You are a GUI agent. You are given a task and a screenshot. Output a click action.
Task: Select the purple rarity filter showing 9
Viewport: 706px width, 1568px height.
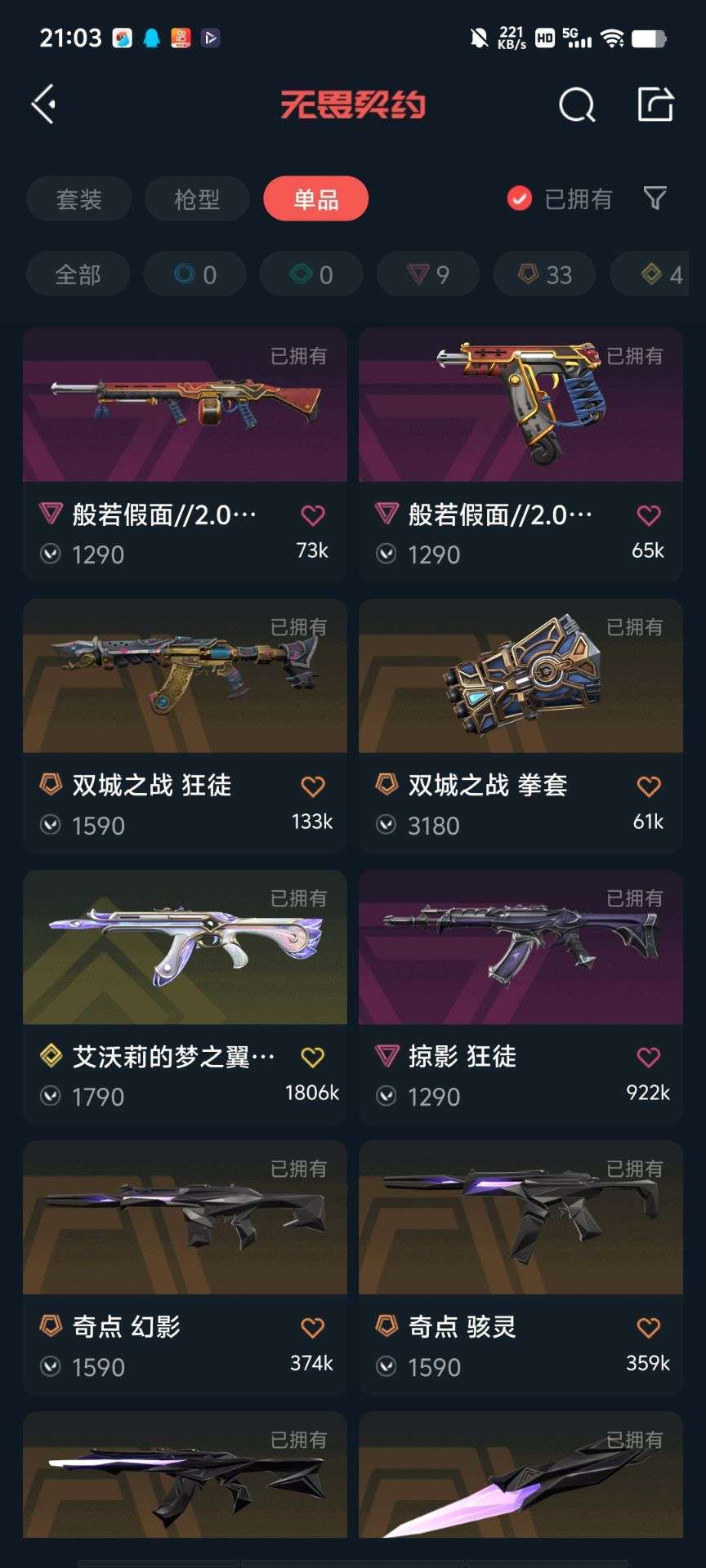click(427, 274)
